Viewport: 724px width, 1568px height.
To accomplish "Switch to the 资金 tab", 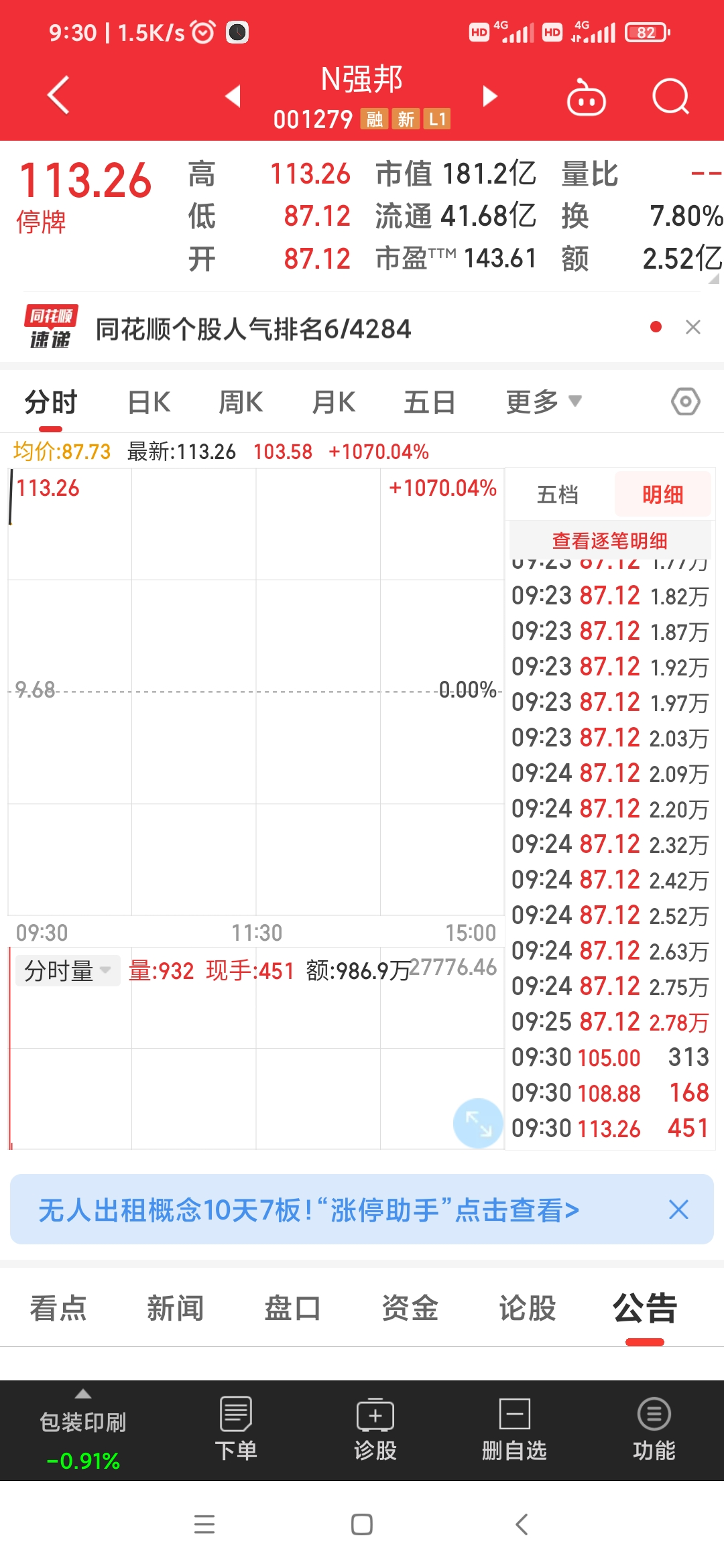I will 410,1308.
